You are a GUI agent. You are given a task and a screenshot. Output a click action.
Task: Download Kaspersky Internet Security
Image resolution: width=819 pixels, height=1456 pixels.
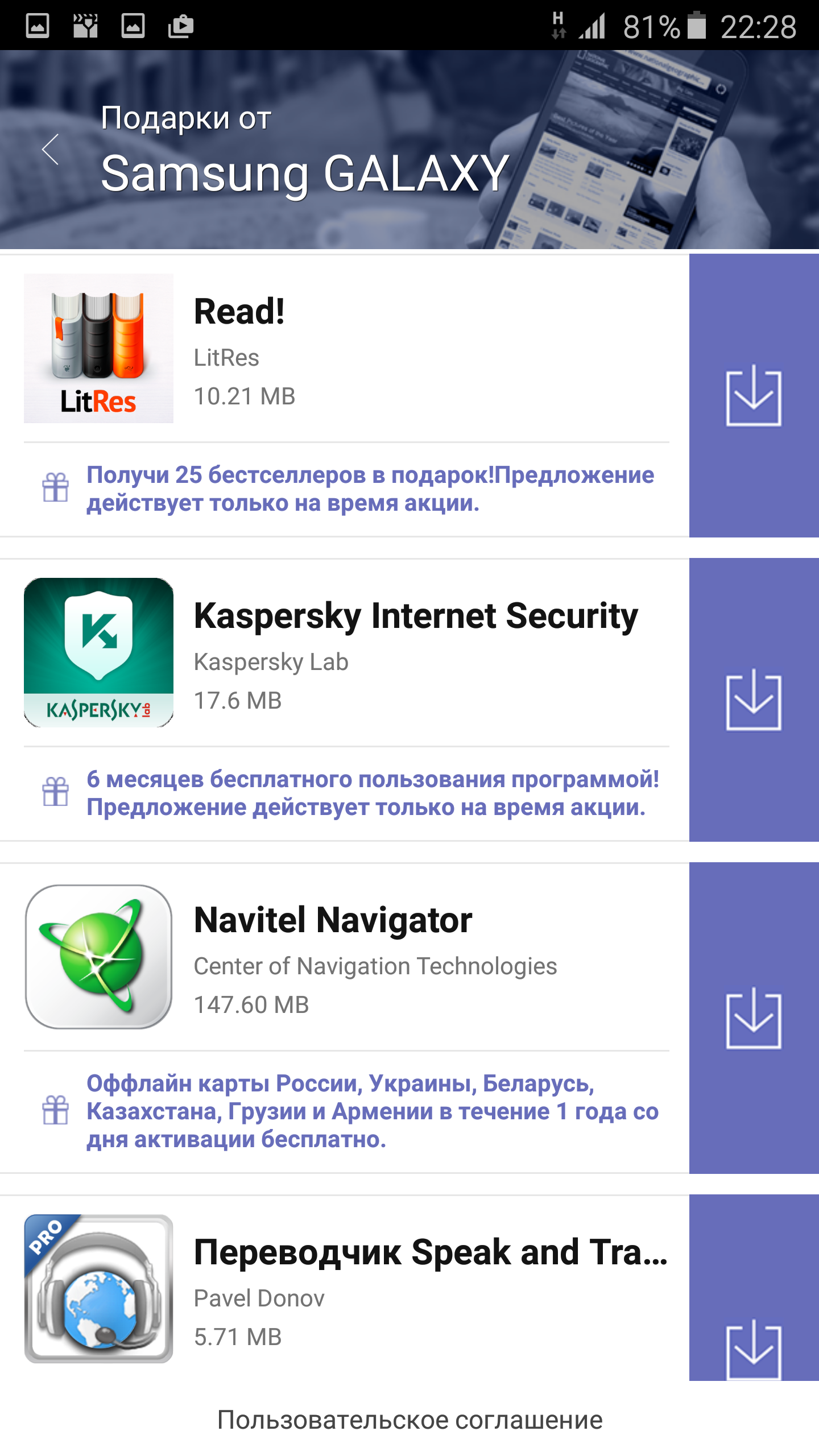(x=753, y=700)
